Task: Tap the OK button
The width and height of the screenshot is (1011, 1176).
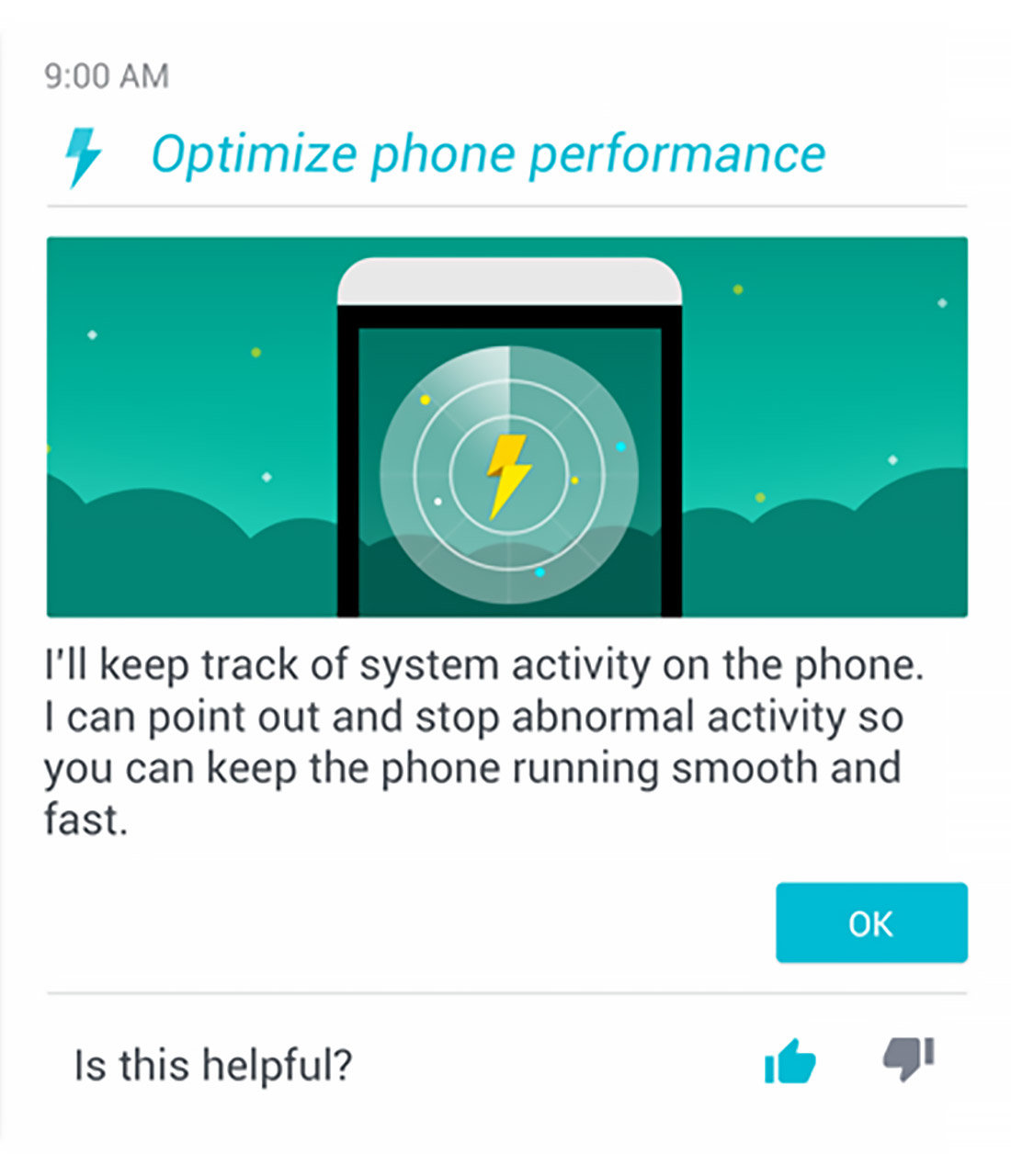Action: pyautogui.click(x=870, y=922)
